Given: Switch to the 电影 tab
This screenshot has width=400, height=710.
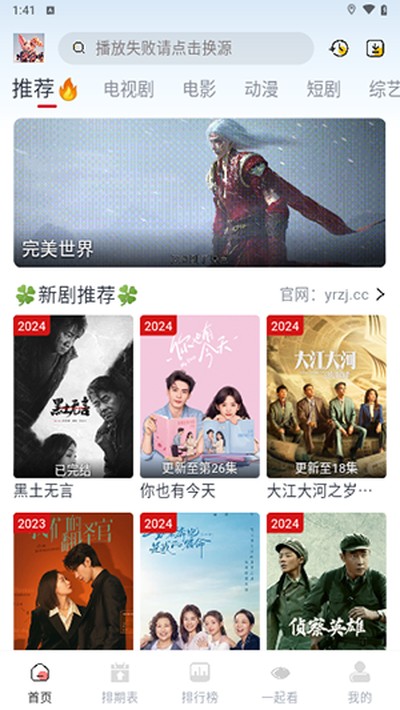Looking at the screenshot, I should [199, 89].
